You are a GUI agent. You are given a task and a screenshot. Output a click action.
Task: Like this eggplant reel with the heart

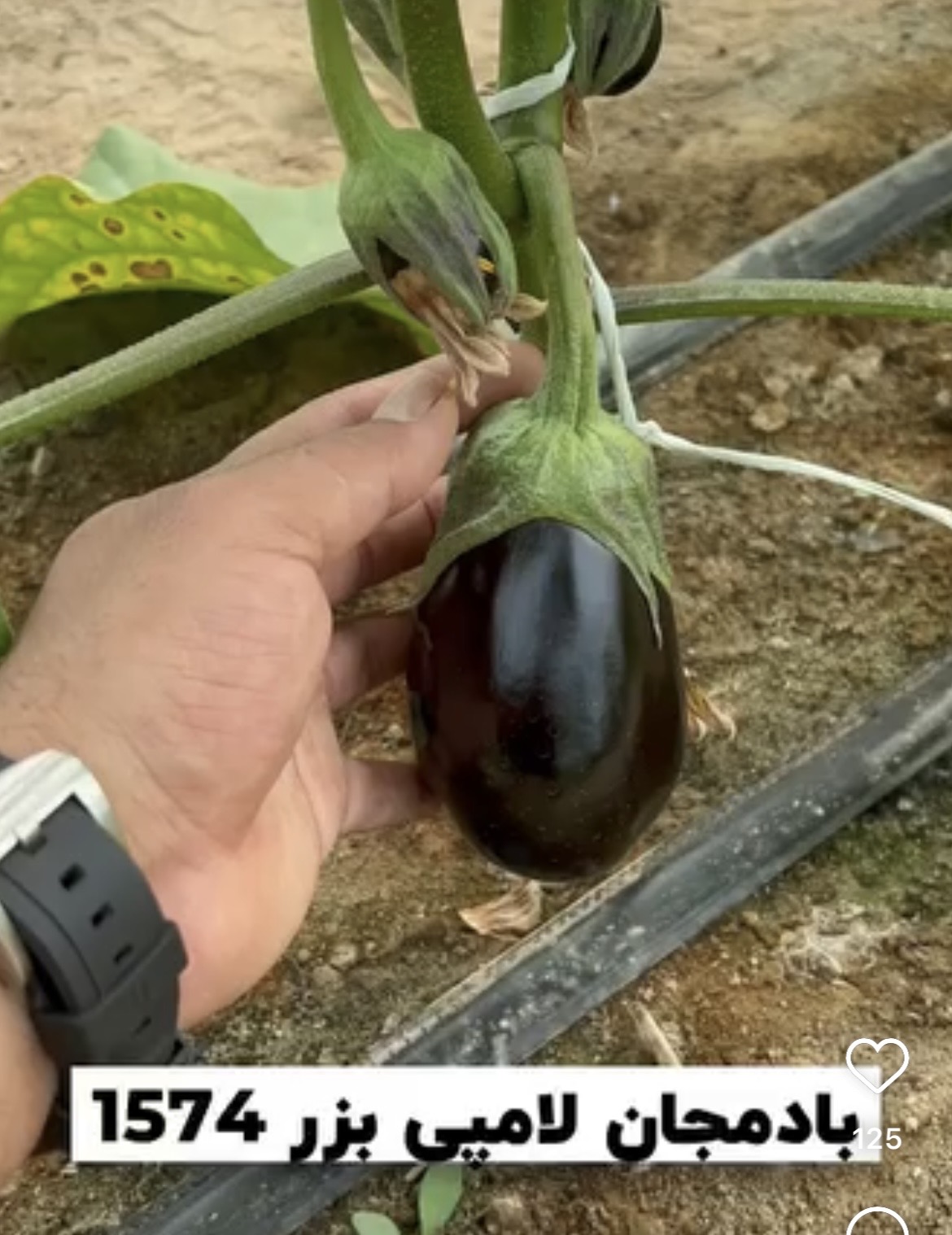click(x=876, y=1064)
